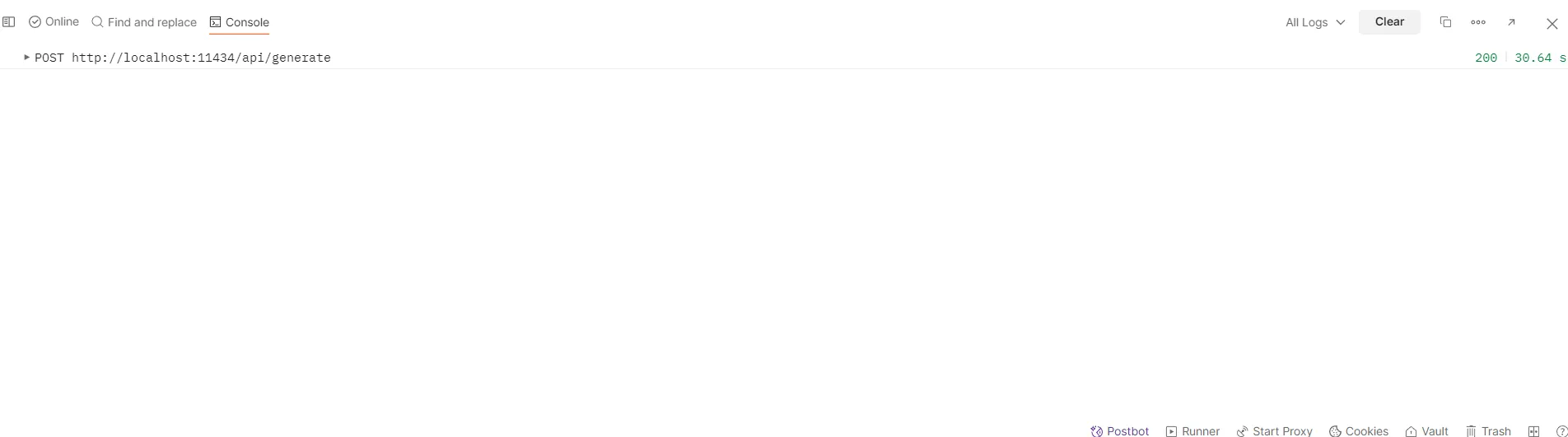Toggle the two-pane layout icon
This screenshot has height=437, width=1568.
(x=1533, y=430)
